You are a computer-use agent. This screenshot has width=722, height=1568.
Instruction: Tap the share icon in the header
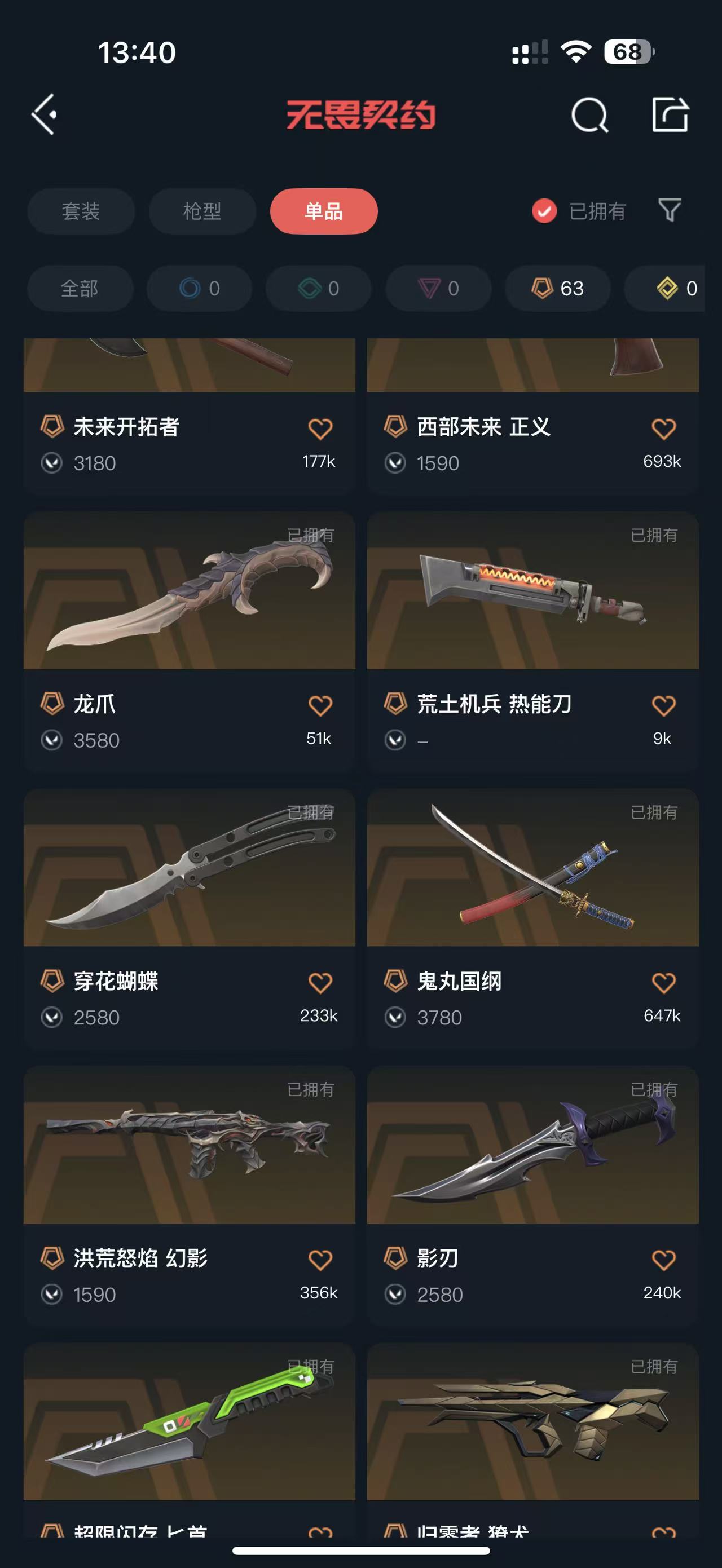click(670, 114)
